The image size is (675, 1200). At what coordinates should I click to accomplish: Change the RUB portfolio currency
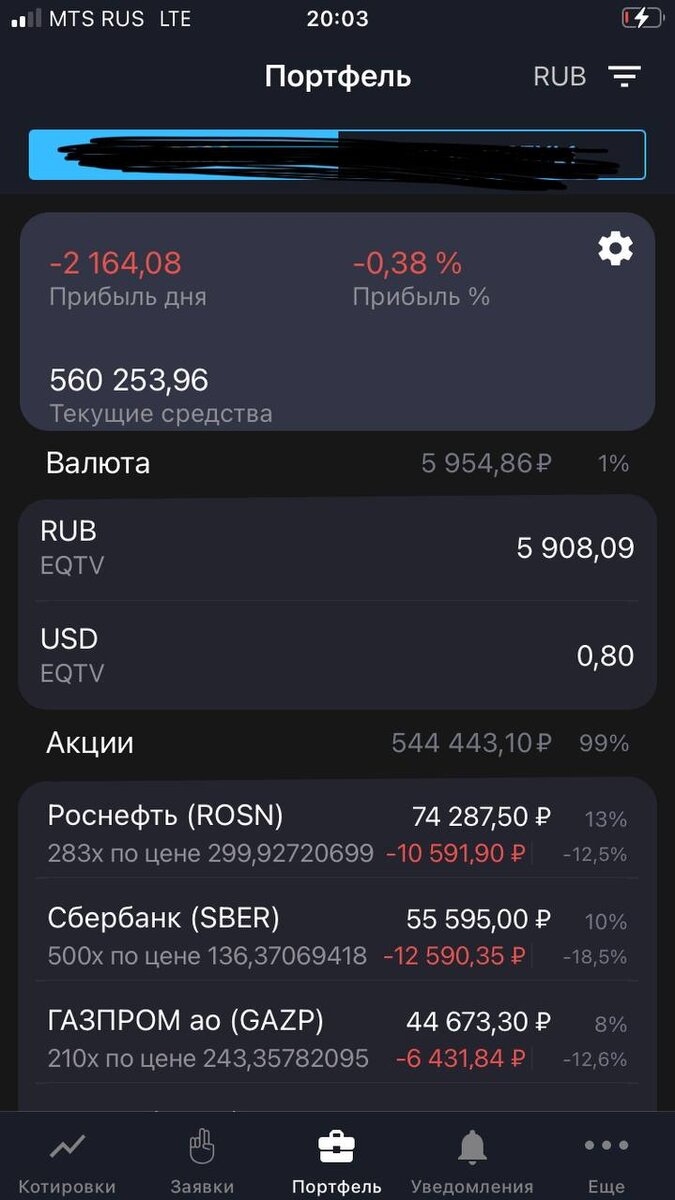pos(560,77)
